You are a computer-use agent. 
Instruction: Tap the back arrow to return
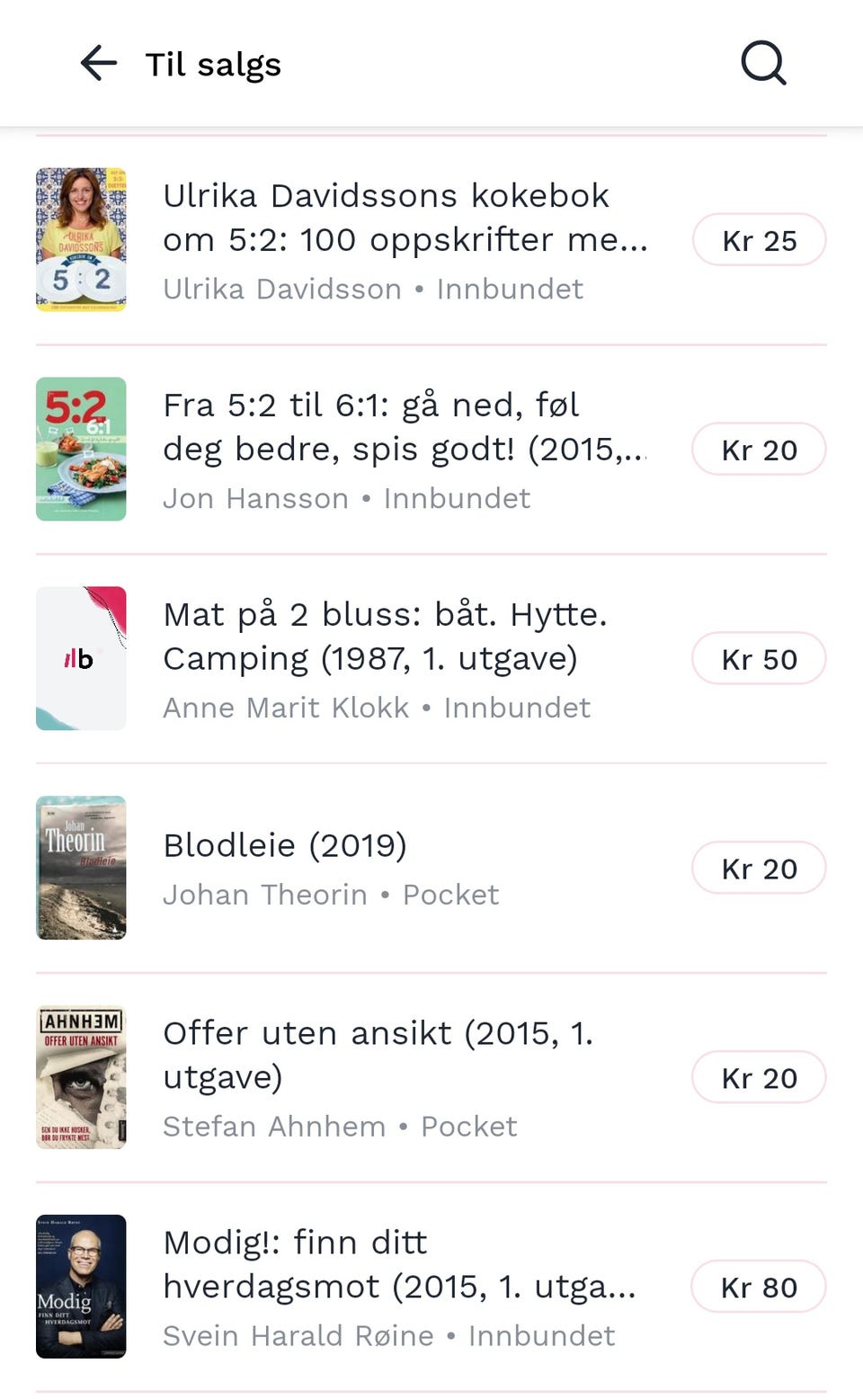95,63
